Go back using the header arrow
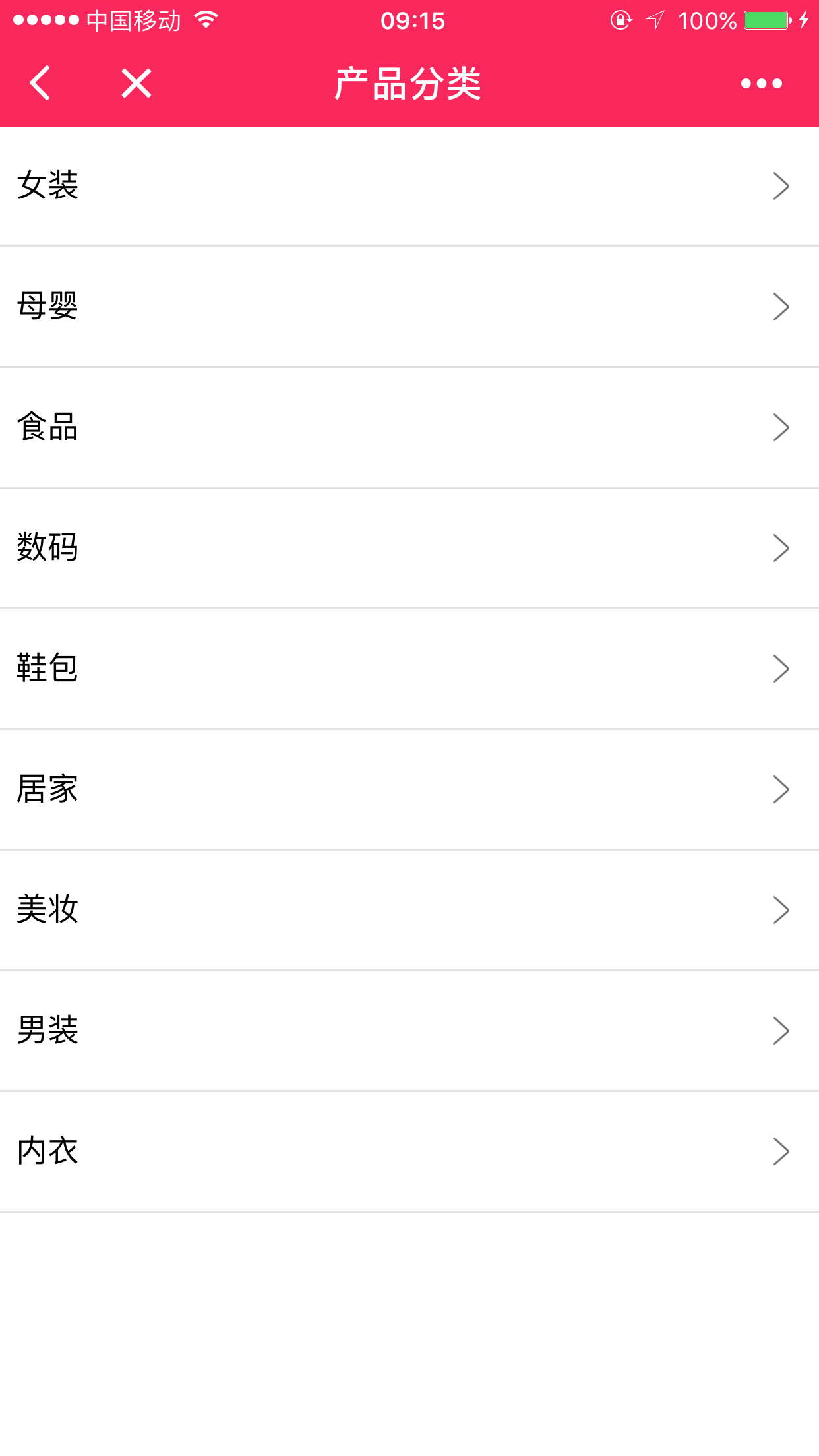 click(x=40, y=83)
